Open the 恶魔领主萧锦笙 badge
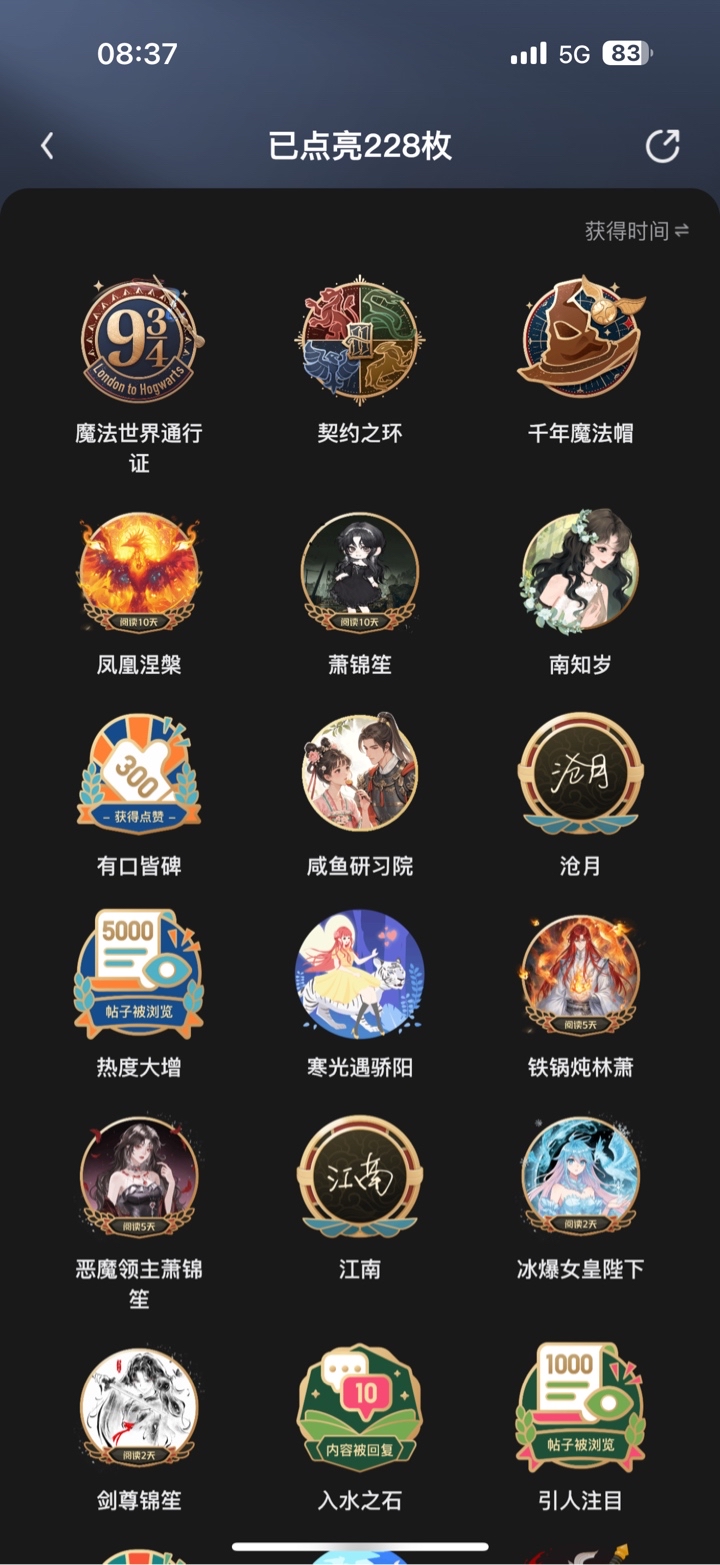 tap(139, 1177)
